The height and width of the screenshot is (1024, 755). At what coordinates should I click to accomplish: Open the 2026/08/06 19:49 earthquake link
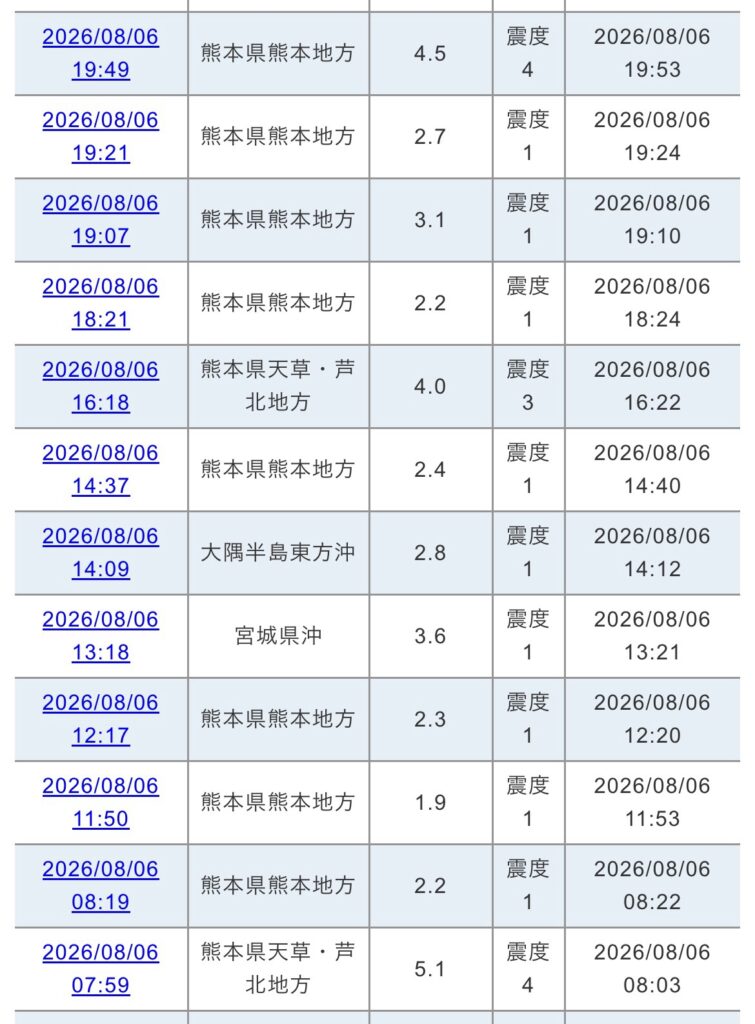pos(101,53)
